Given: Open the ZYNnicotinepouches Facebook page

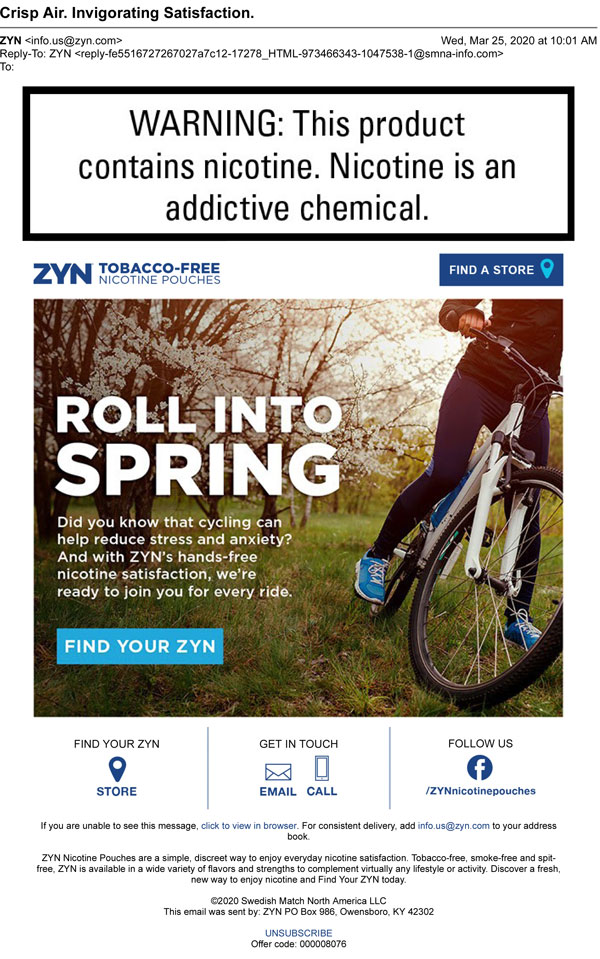Looking at the screenshot, I should click(x=480, y=777).
